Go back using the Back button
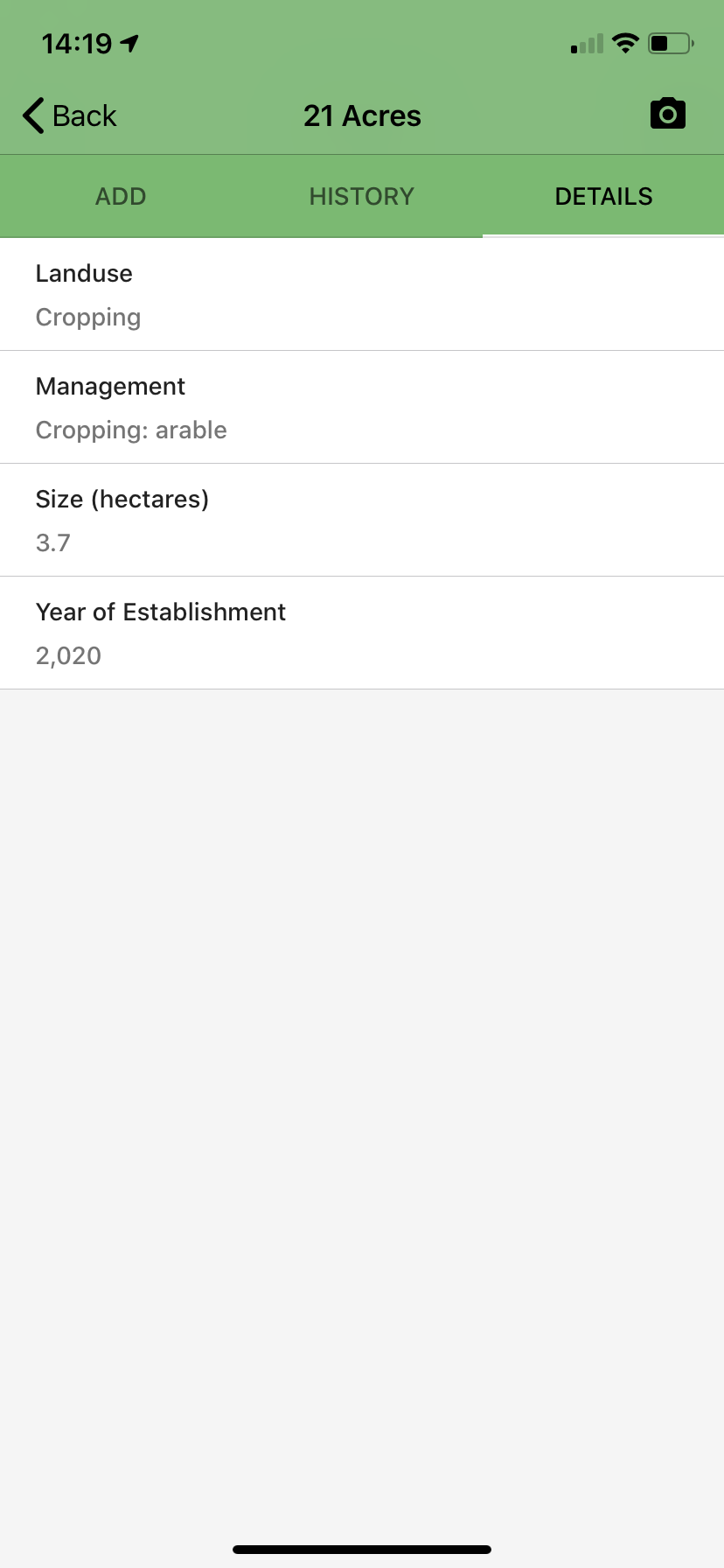The width and height of the screenshot is (724, 1568). 70,115
